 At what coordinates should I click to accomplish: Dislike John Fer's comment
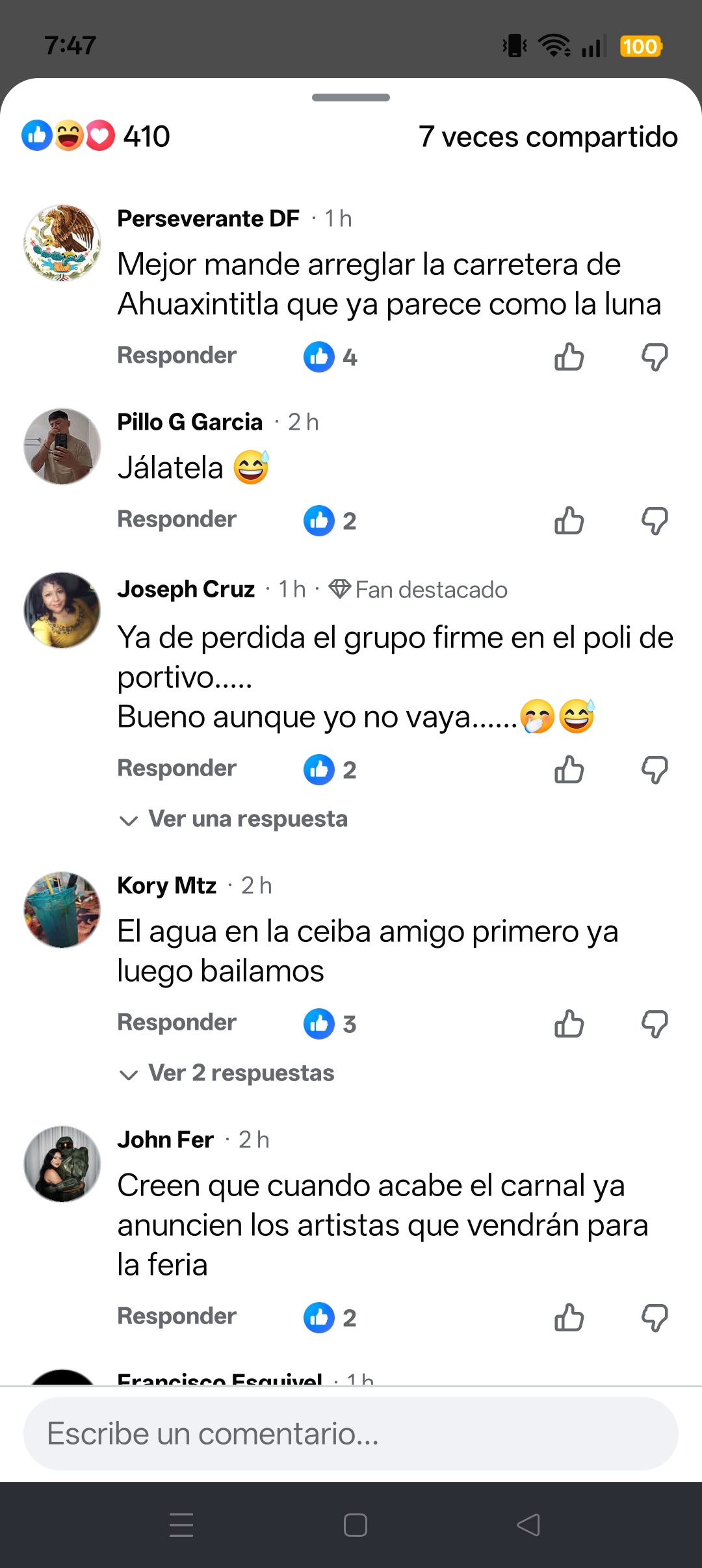click(x=655, y=1318)
